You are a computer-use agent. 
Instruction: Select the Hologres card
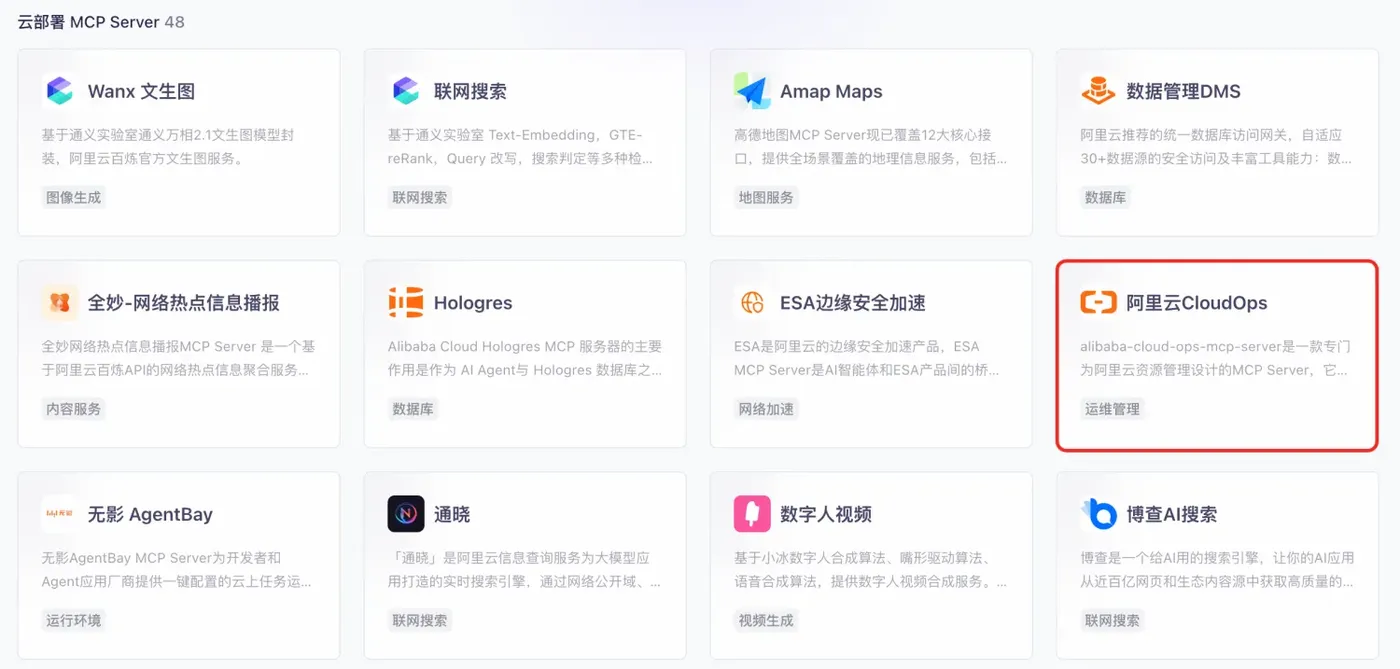pyautogui.click(x=524, y=353)
